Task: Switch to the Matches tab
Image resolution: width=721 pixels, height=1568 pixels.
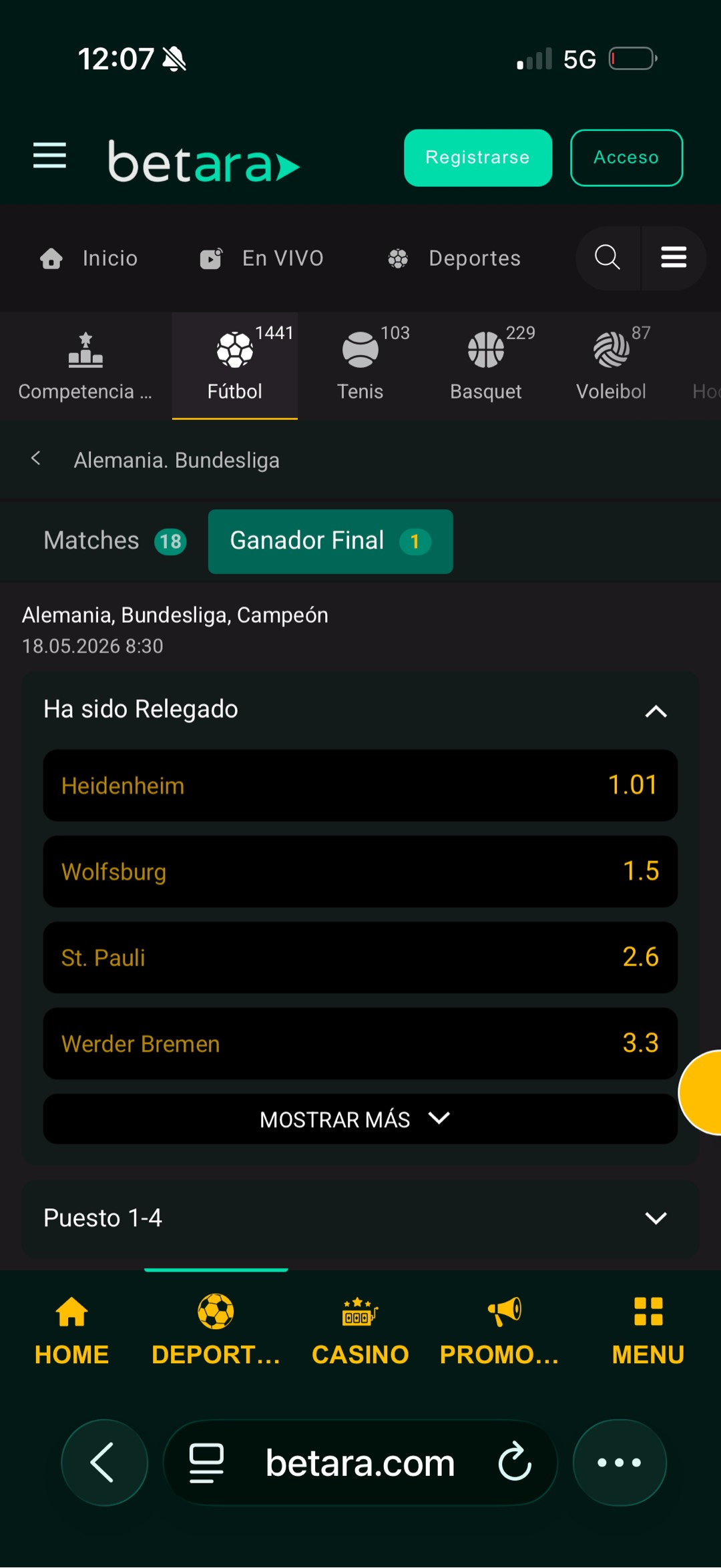Action: (x=114, y=541)
